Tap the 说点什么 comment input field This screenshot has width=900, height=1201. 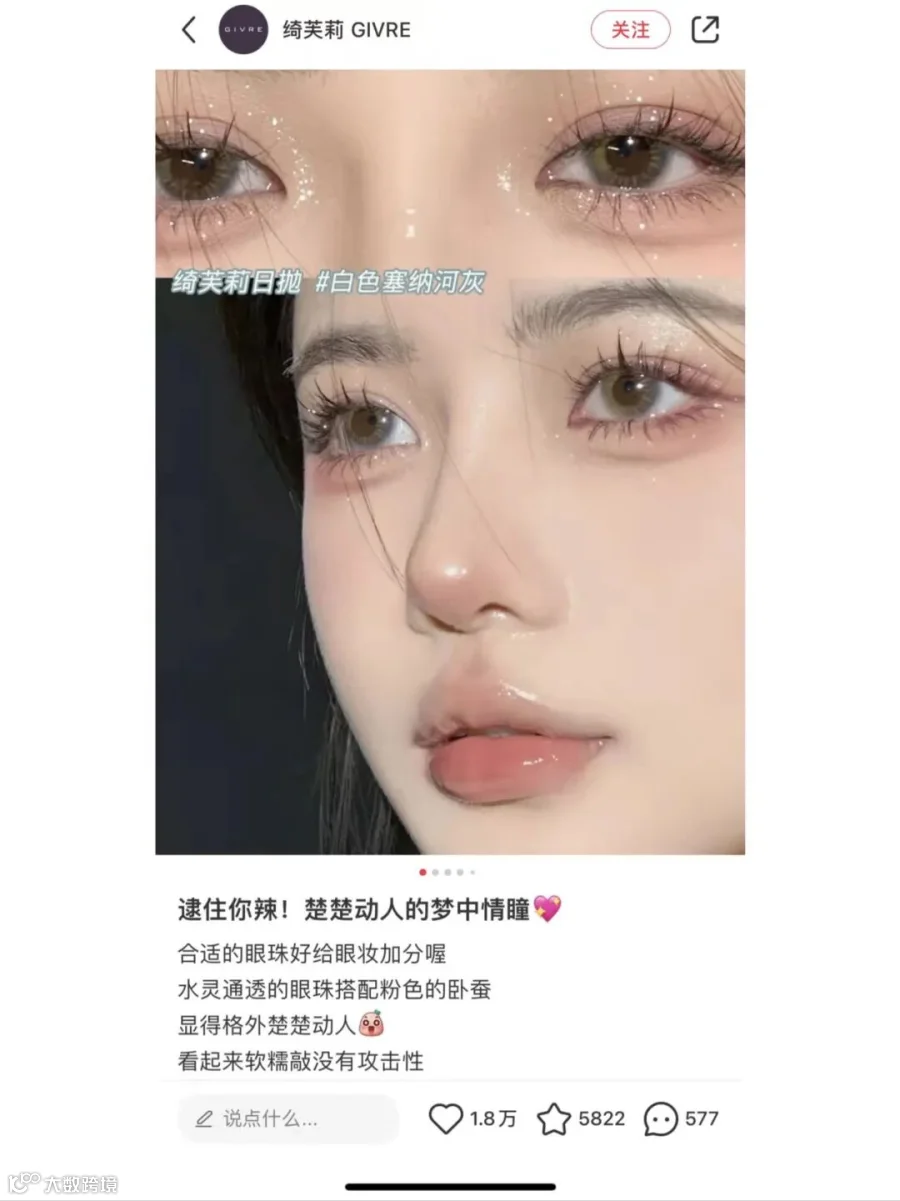pos(288,1119)
